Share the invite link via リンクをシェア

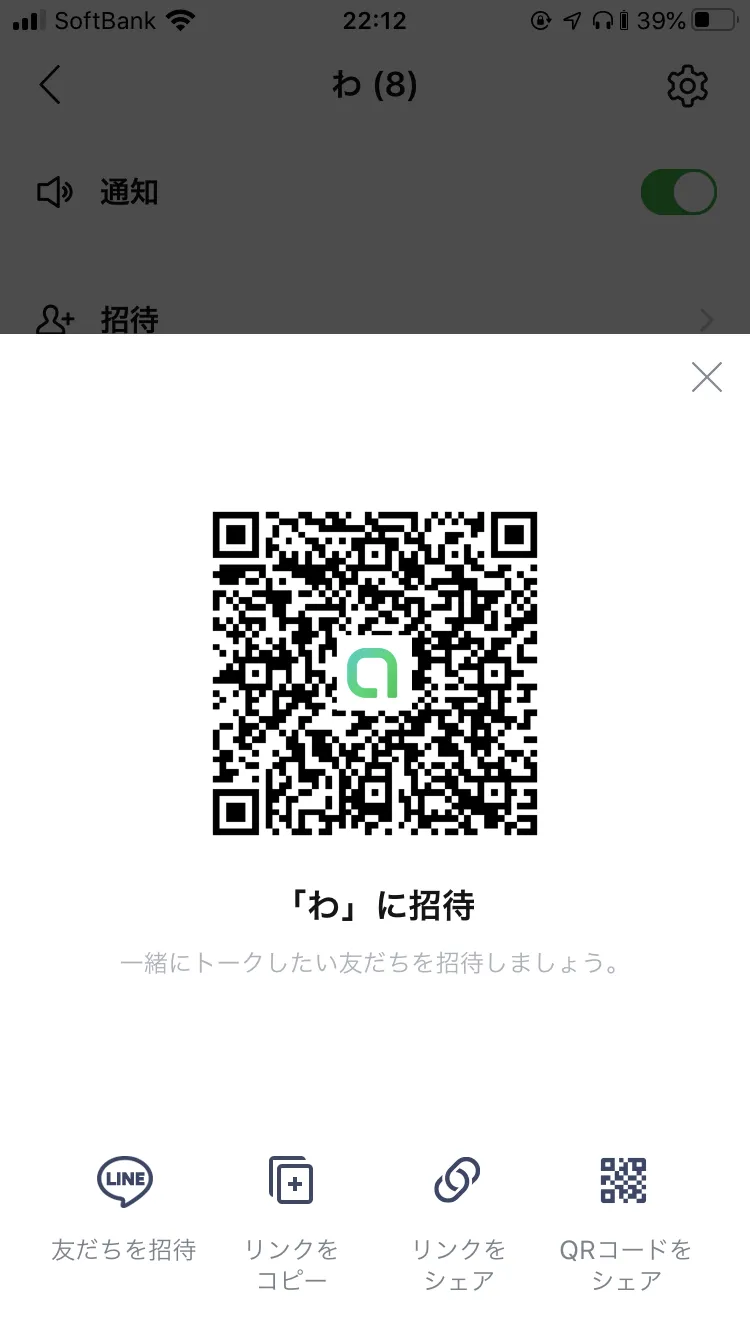(459, 1224)
